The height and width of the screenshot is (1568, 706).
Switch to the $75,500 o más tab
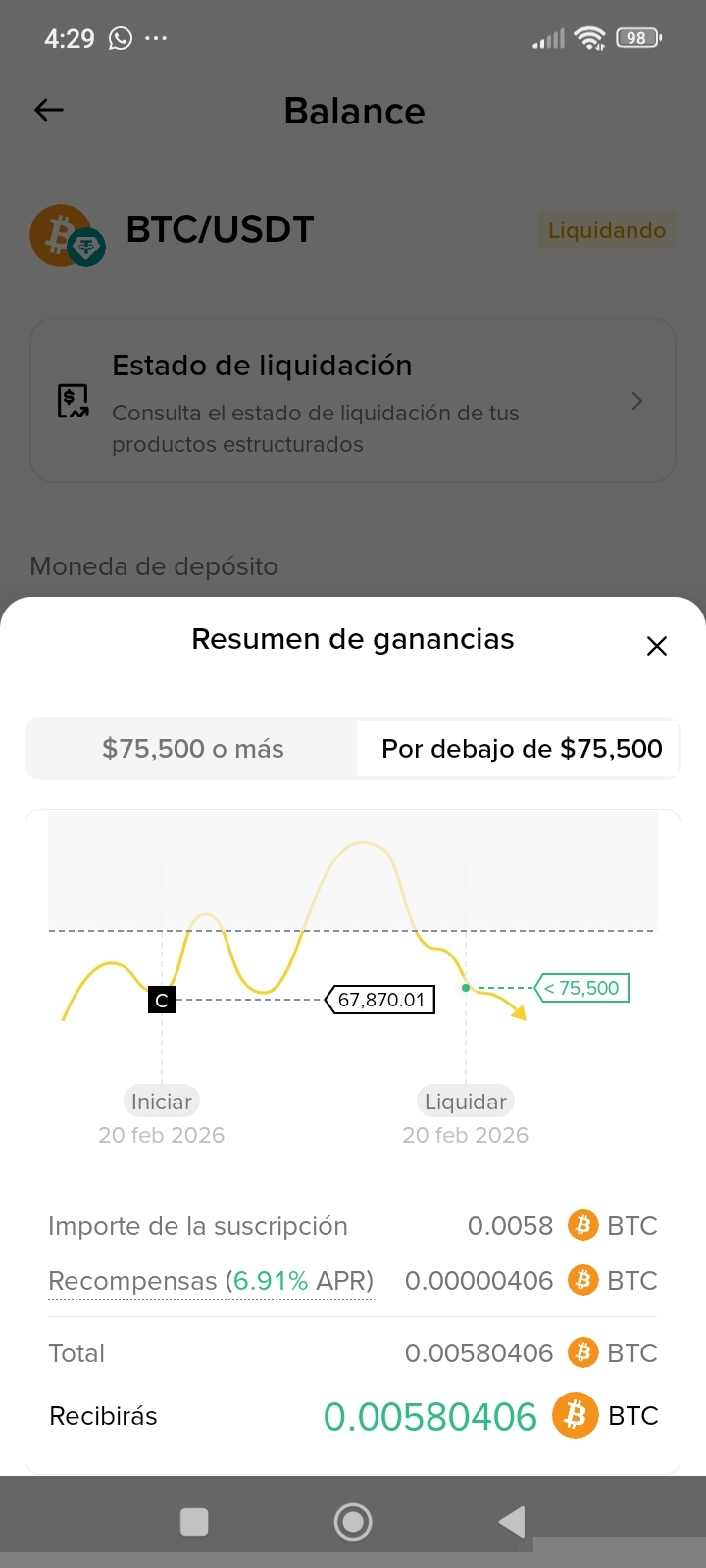click(192, 749)
